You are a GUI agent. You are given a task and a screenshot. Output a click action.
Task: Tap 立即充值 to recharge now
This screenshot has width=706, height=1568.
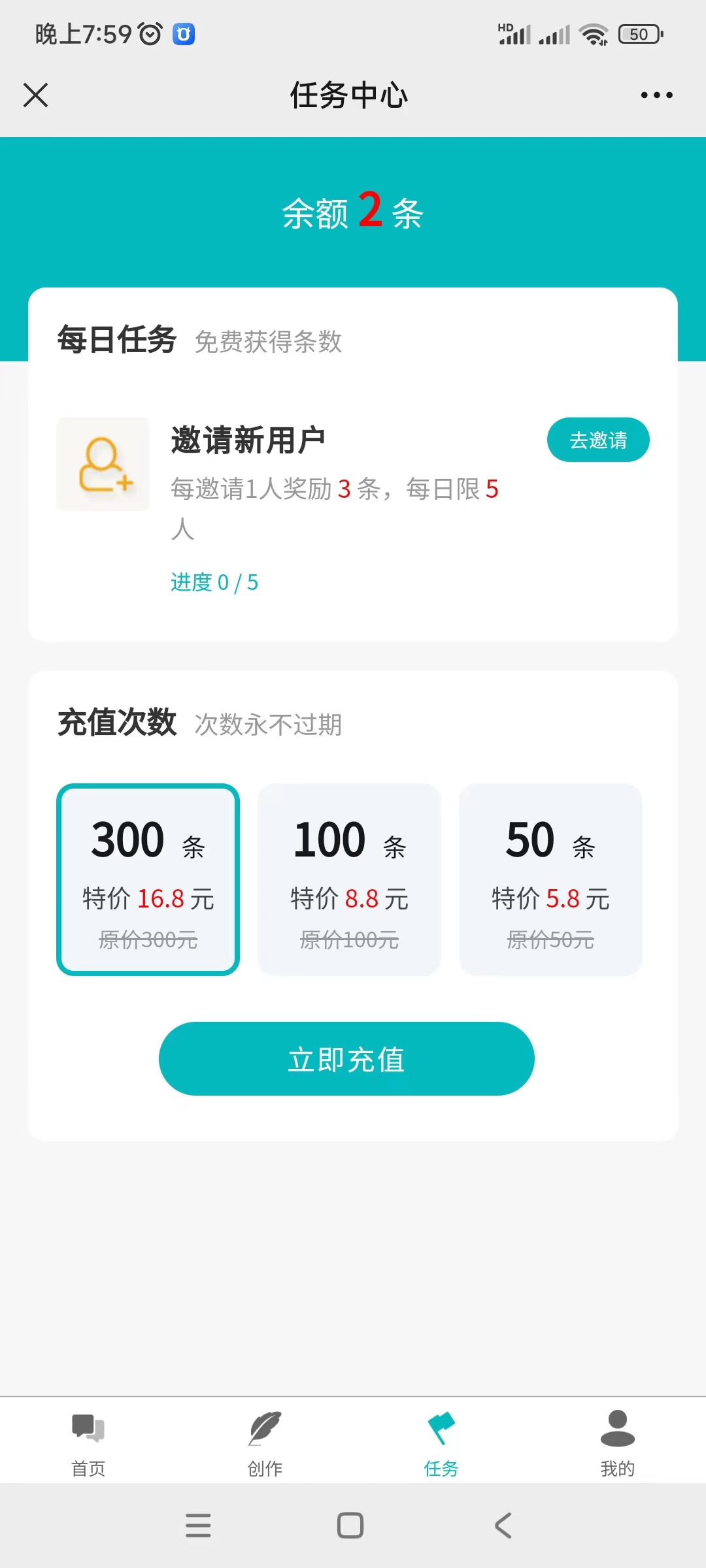(x=346, y=1058)
